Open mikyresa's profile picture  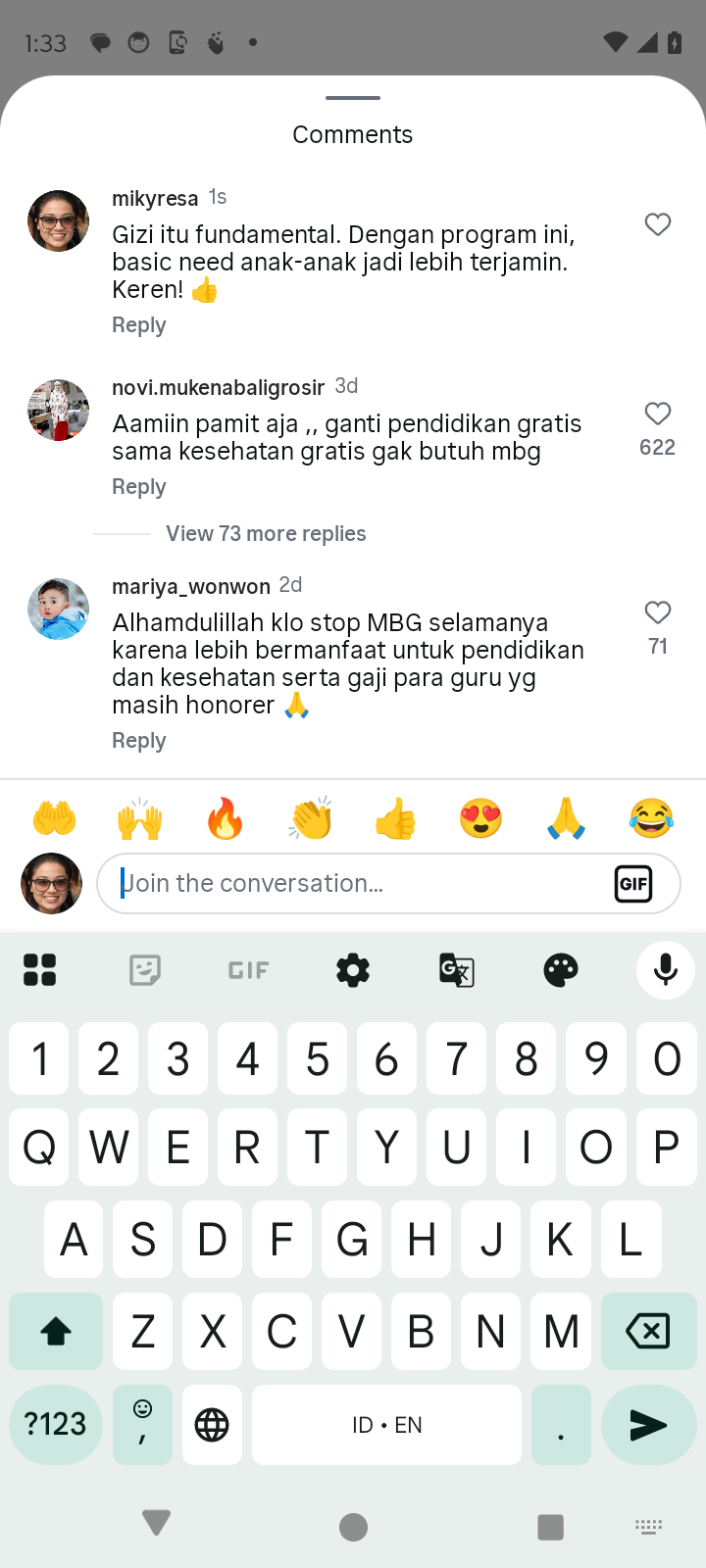tap(58, 221)
